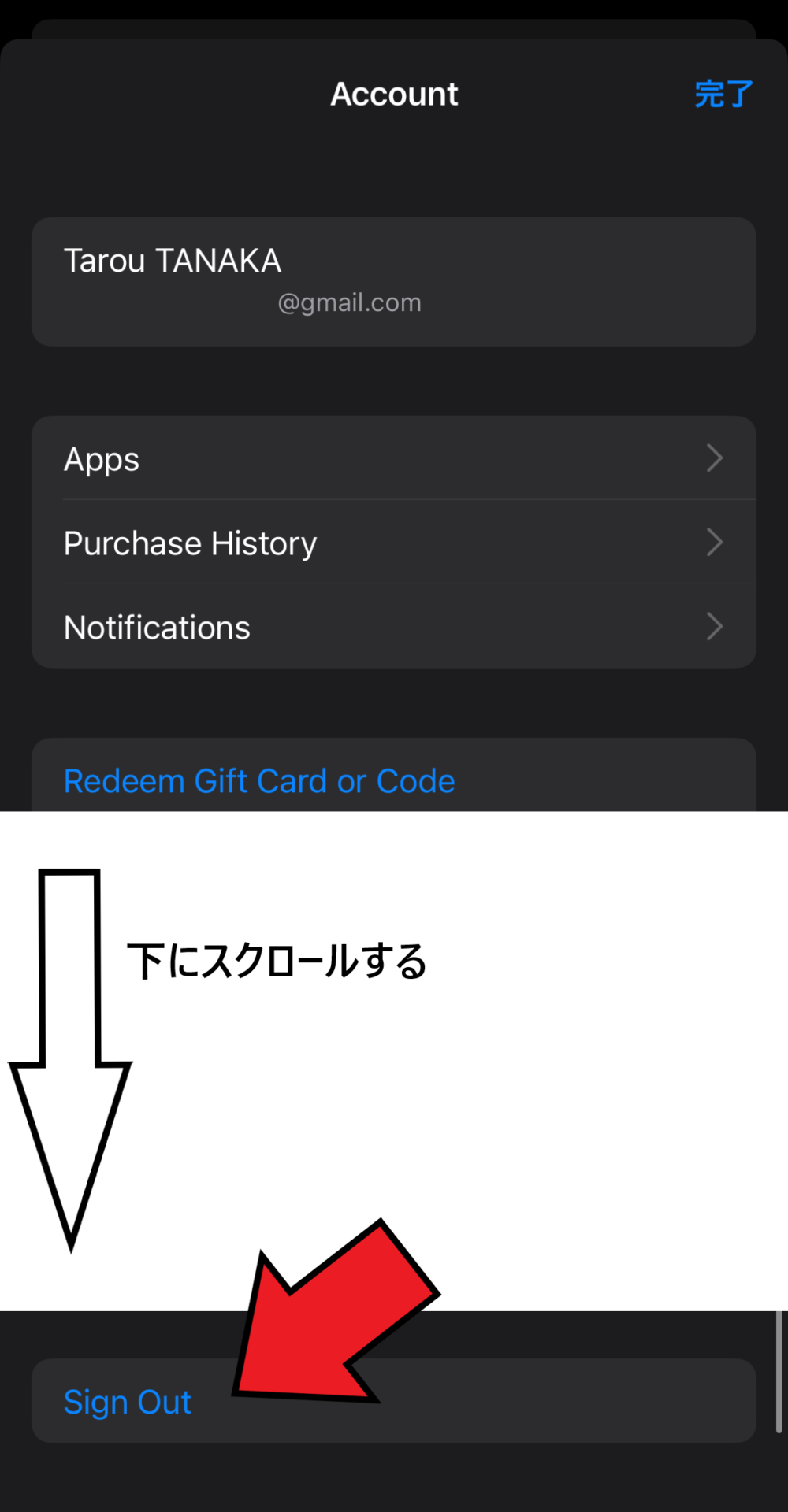Screen dimensions: 788x1512
Task: Select Redeem Gift Card or Code
Action: 259,781
